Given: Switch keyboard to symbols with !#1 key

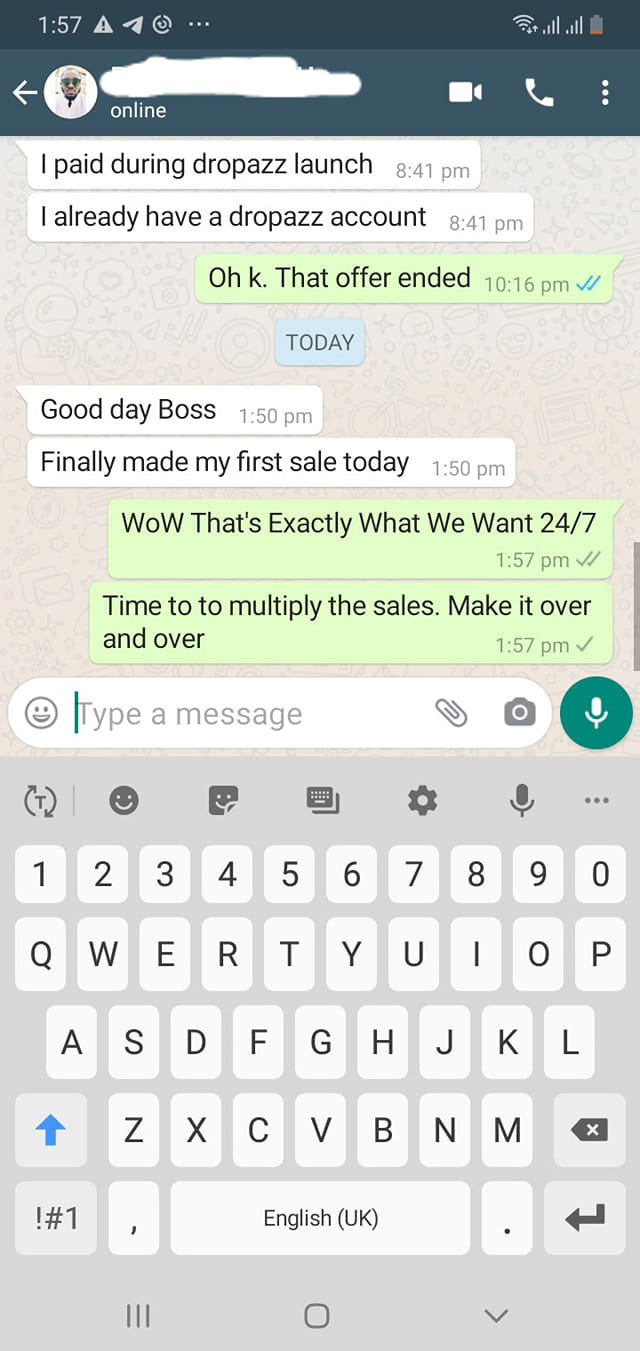Looking at the screenshot, I should pyautogui.click(x=56, y=1218).
